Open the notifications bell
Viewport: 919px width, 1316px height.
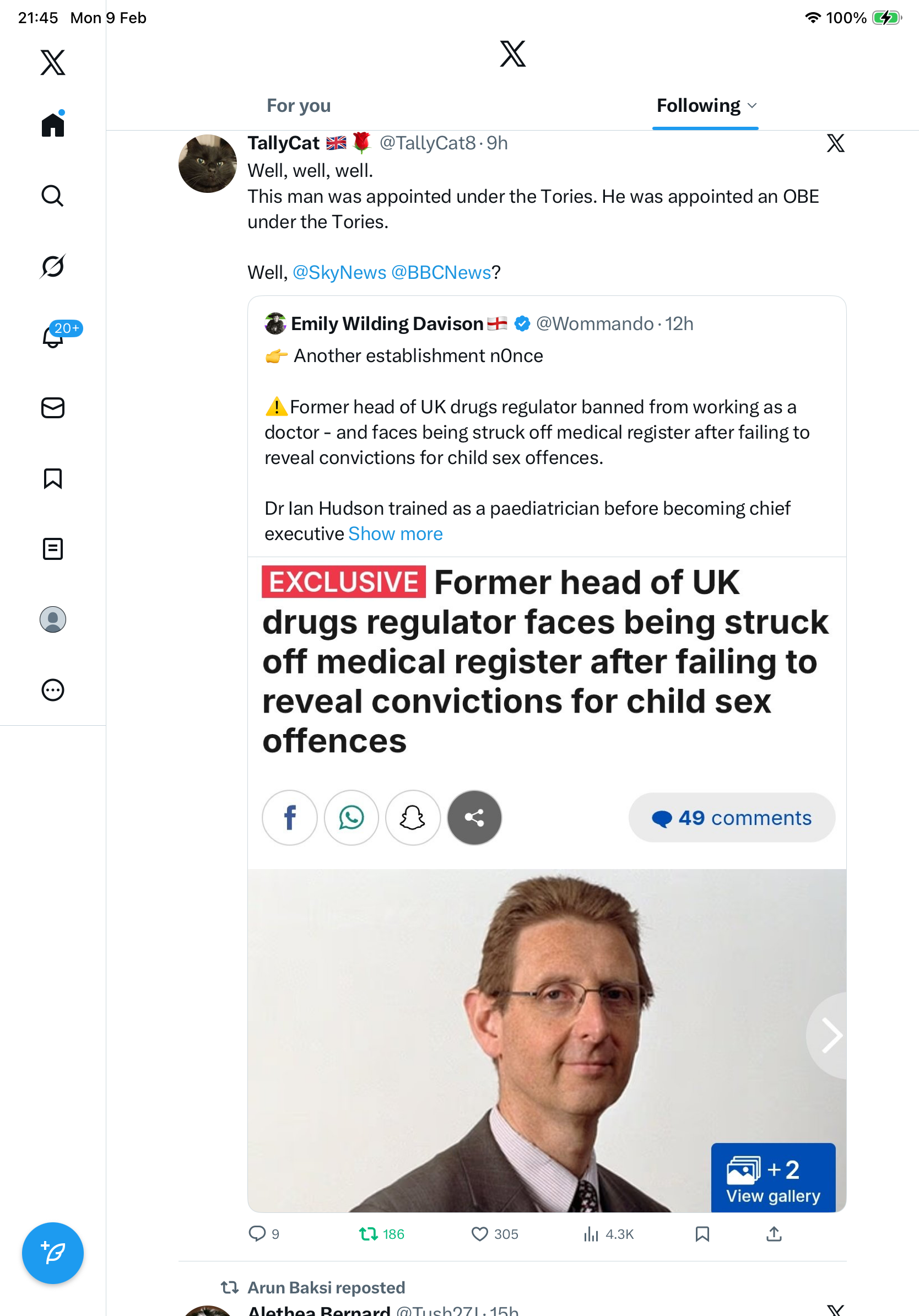tap(53, 337)
